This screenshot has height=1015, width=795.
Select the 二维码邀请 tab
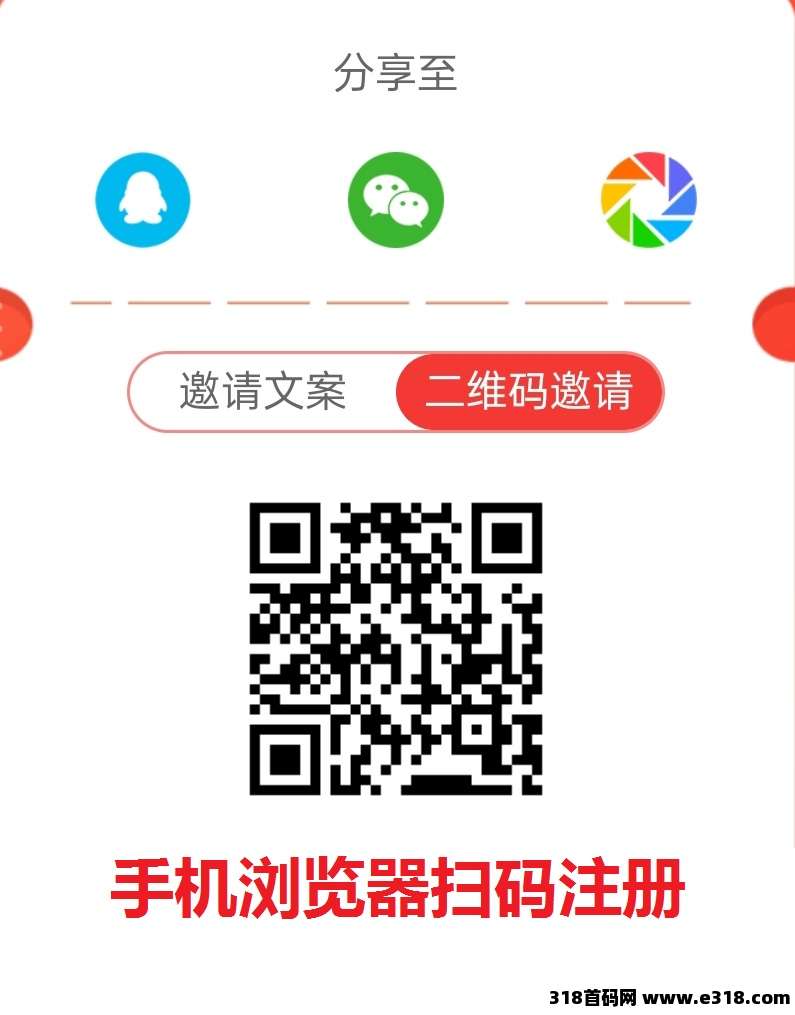(x=529, y=391)
